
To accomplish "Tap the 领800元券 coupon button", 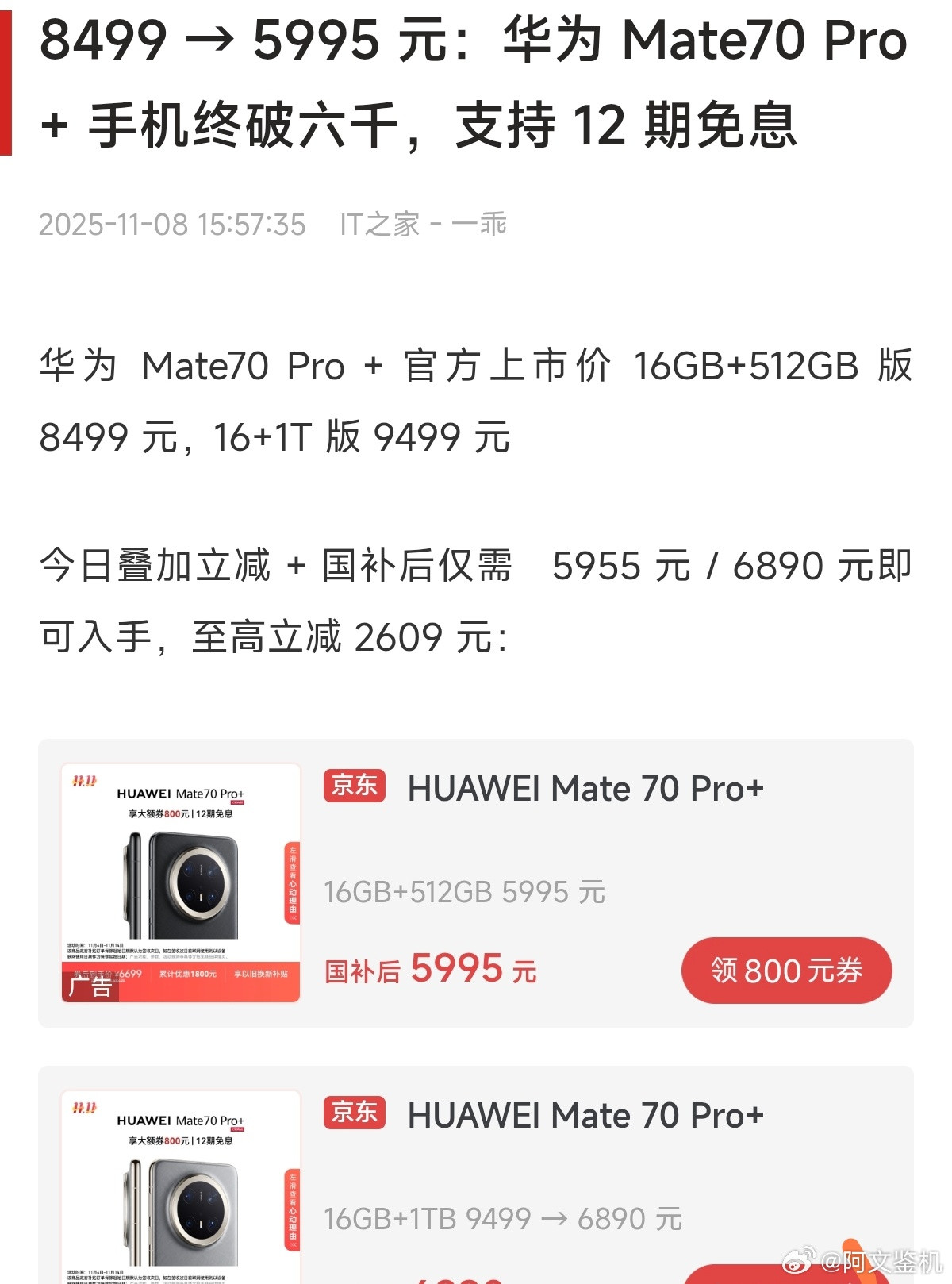I will coord(786,970).
